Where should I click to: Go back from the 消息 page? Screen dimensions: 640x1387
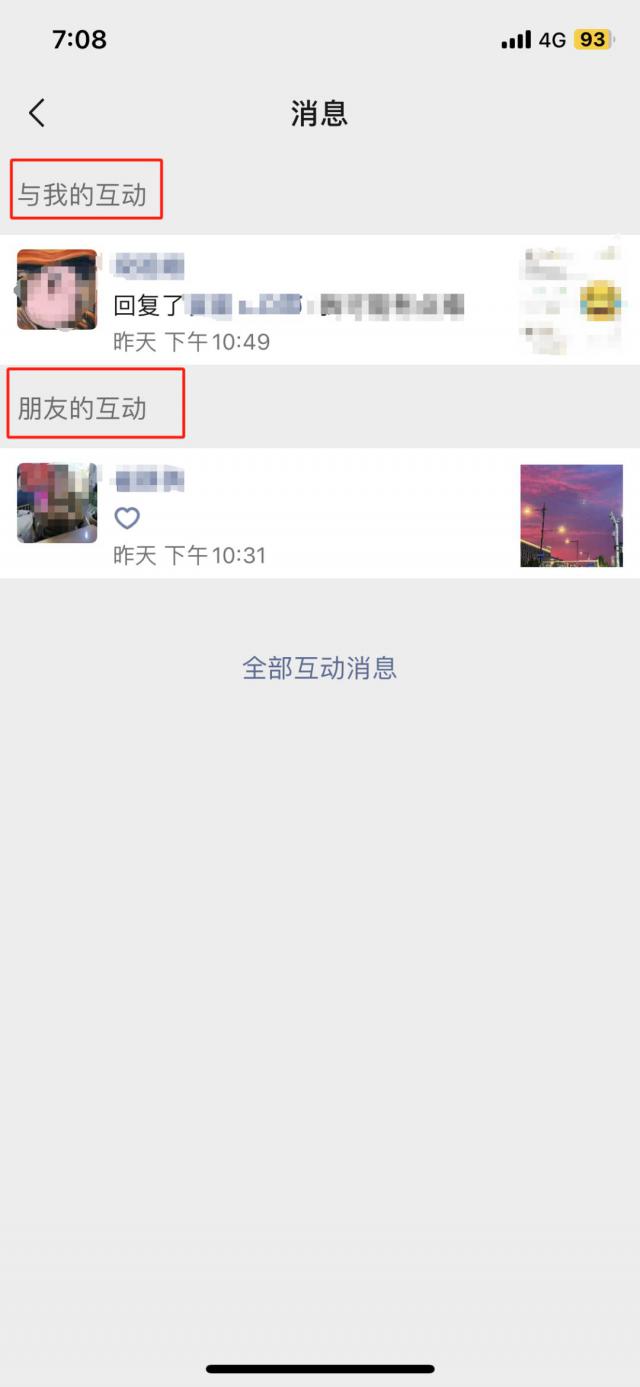point(37,113)
